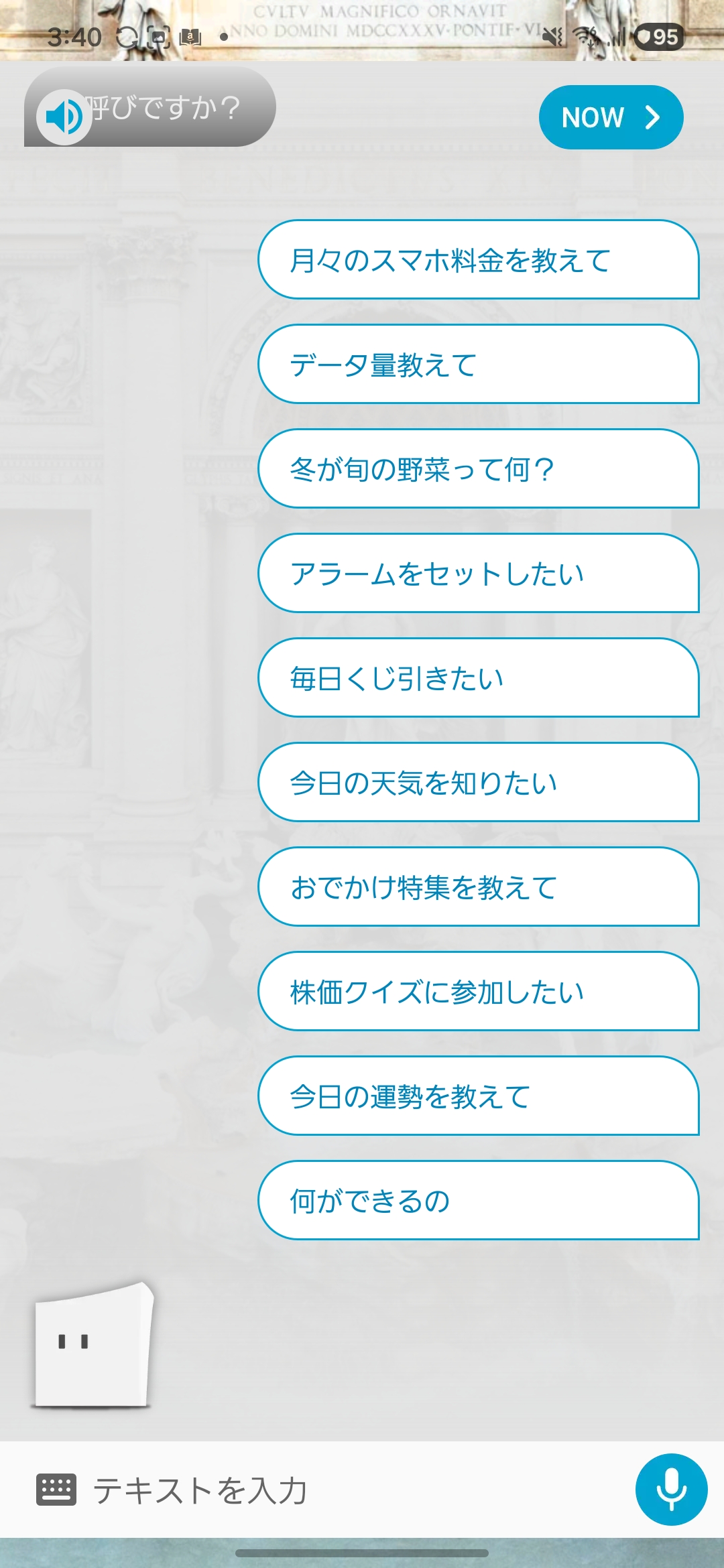Select アラームをセットしたい suggestion

[x=478, y=574]
